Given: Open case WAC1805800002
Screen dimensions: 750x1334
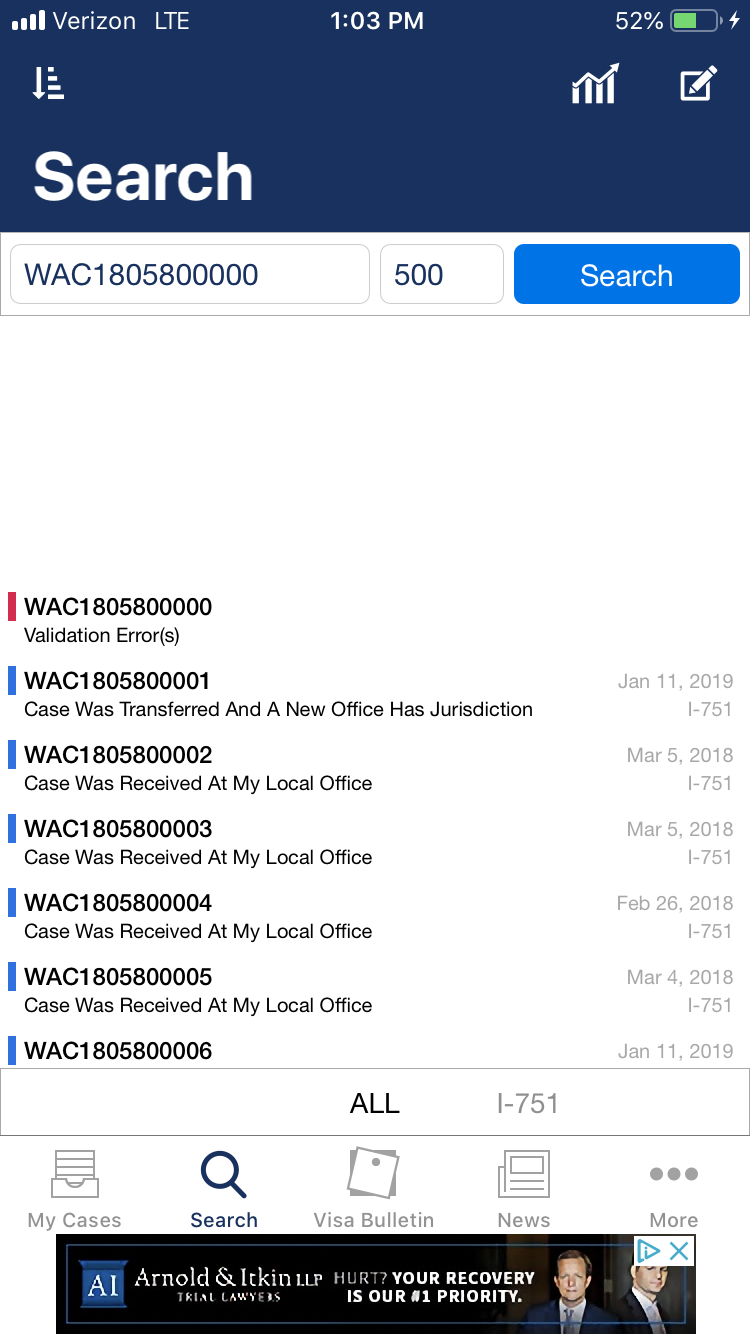Looking at the screenshot, I should [x=375, y=768].
